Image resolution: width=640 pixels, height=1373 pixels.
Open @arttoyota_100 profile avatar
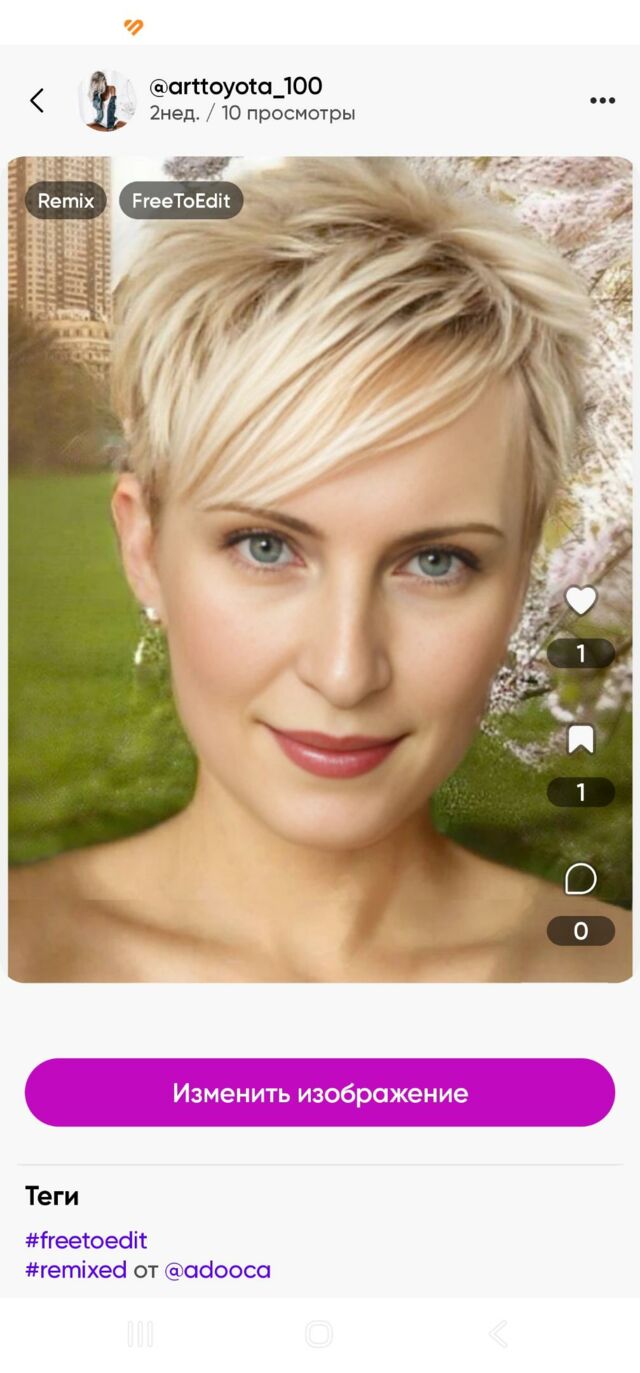coord(107,100)
